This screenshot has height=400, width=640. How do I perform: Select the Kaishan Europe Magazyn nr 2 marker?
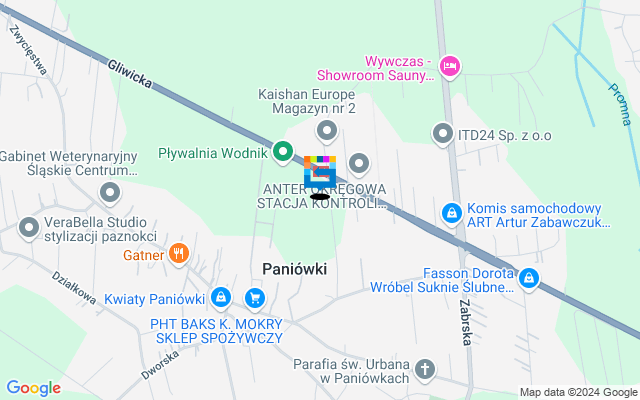(x=326, y=131)
